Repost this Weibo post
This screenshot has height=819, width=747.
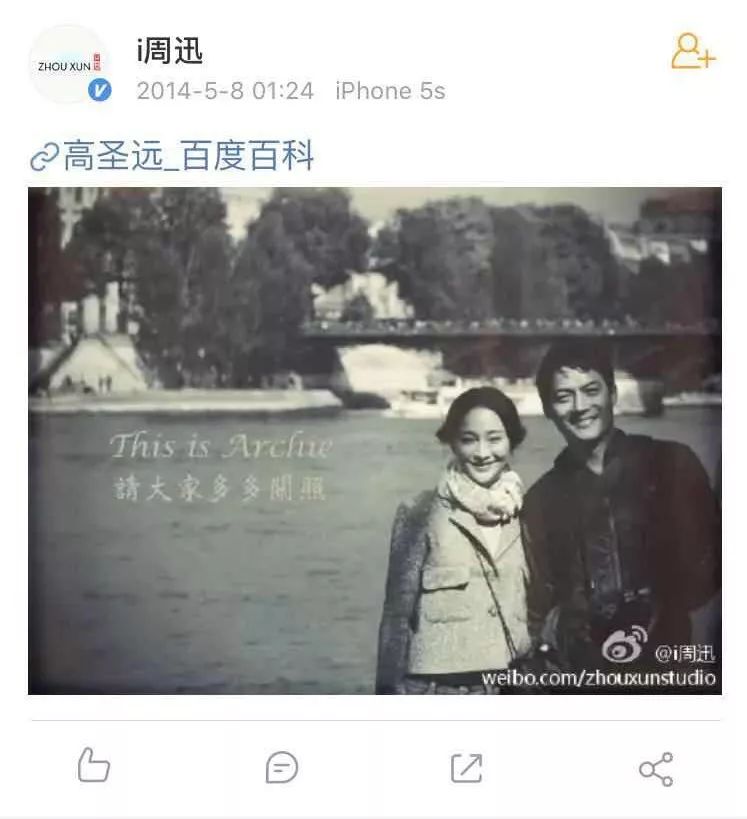click(466, 768)
